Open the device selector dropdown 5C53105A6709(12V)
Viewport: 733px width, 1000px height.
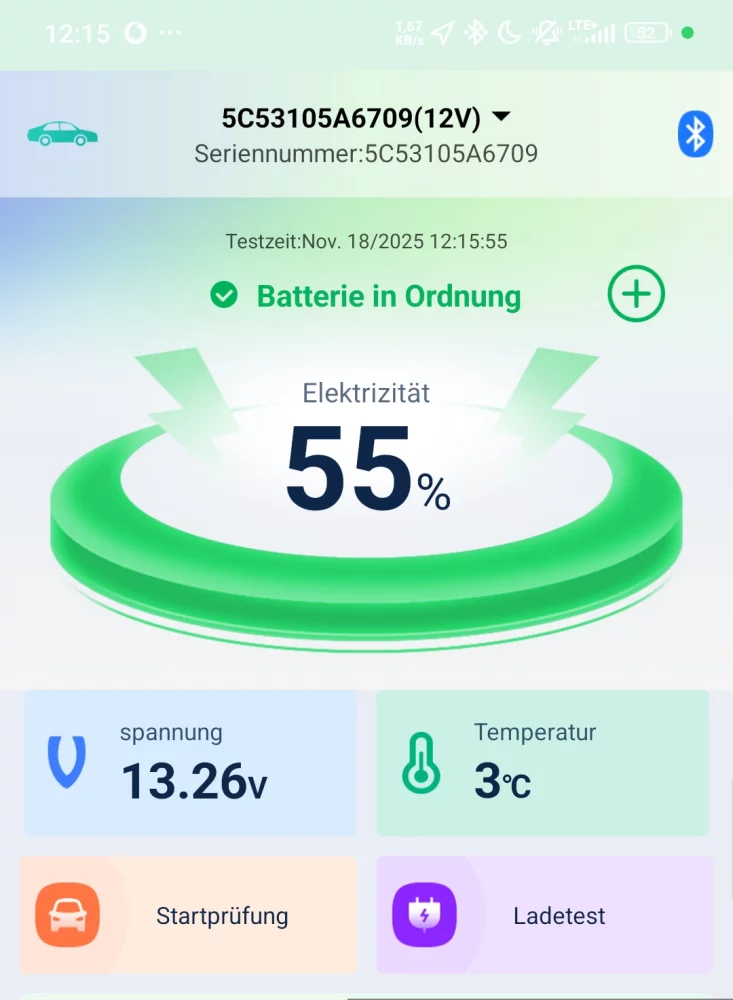pyautogui.click(x=366, y=118)
